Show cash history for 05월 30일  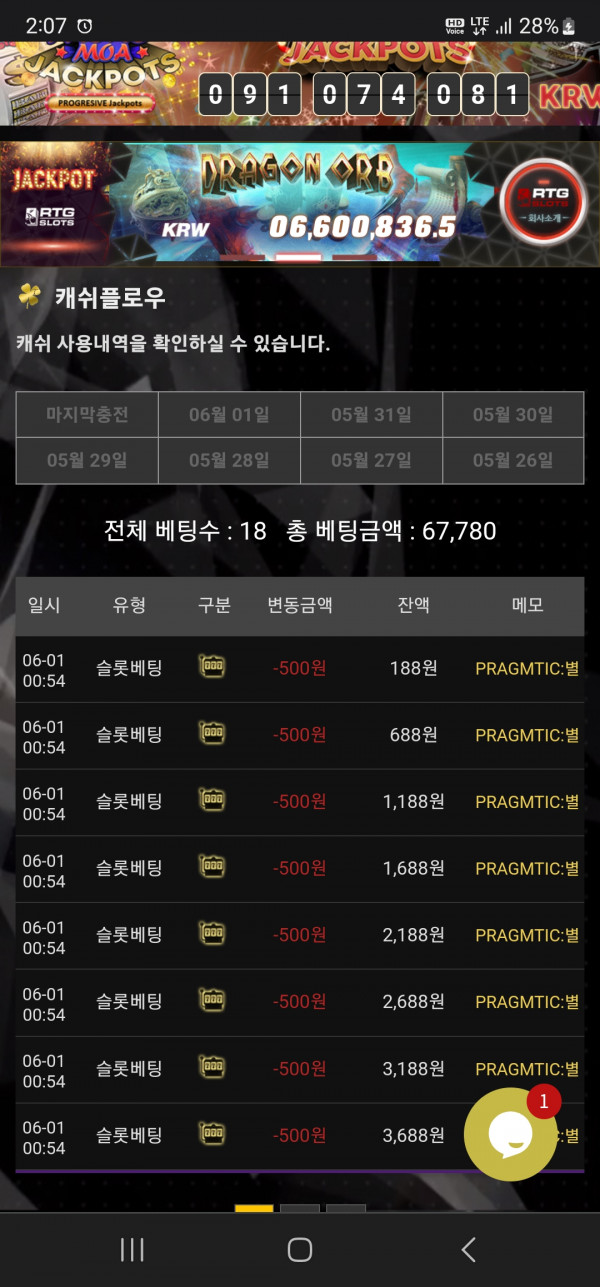click(513, 415)
